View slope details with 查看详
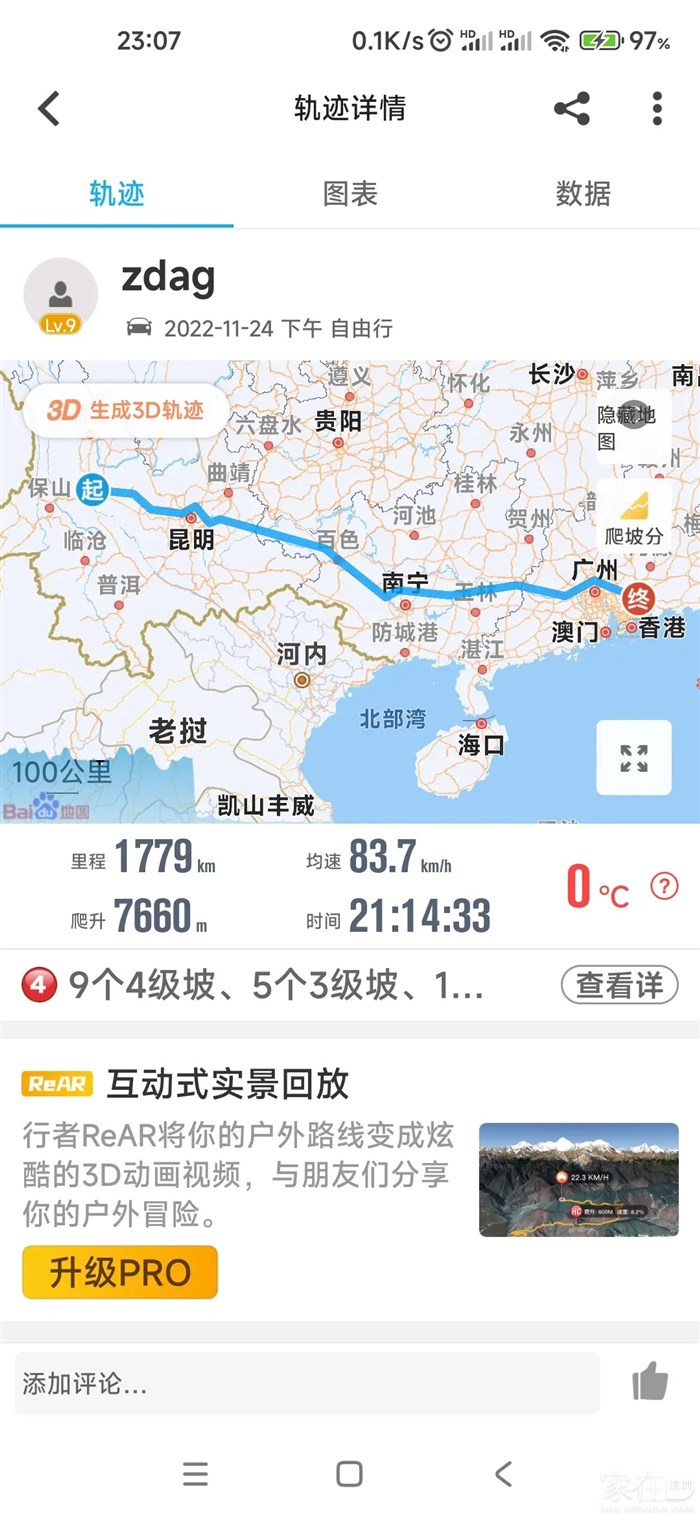700x1516 pixels. click(619, 985)
